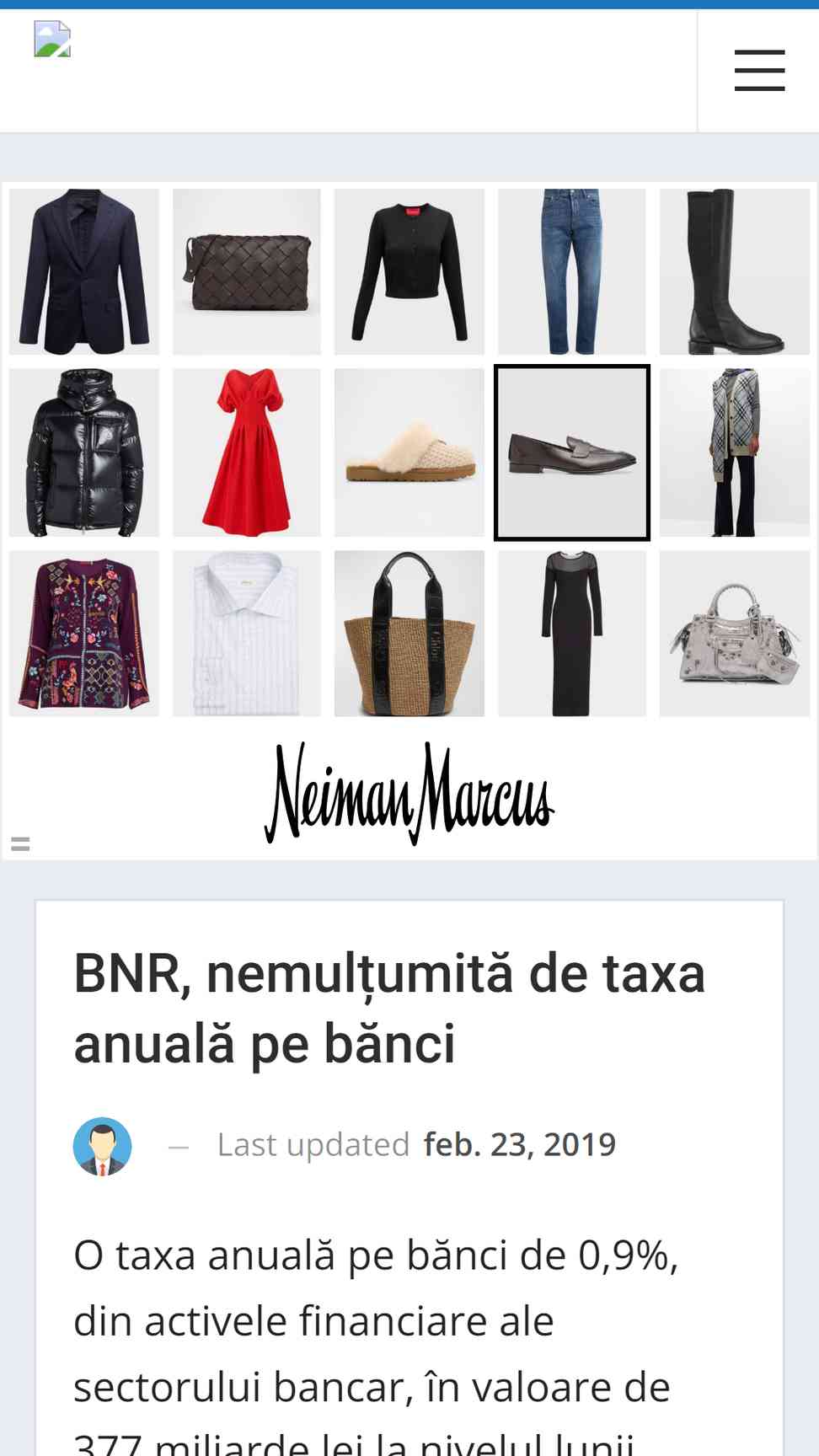Open the straw tote bag tile

pos(409,634)
